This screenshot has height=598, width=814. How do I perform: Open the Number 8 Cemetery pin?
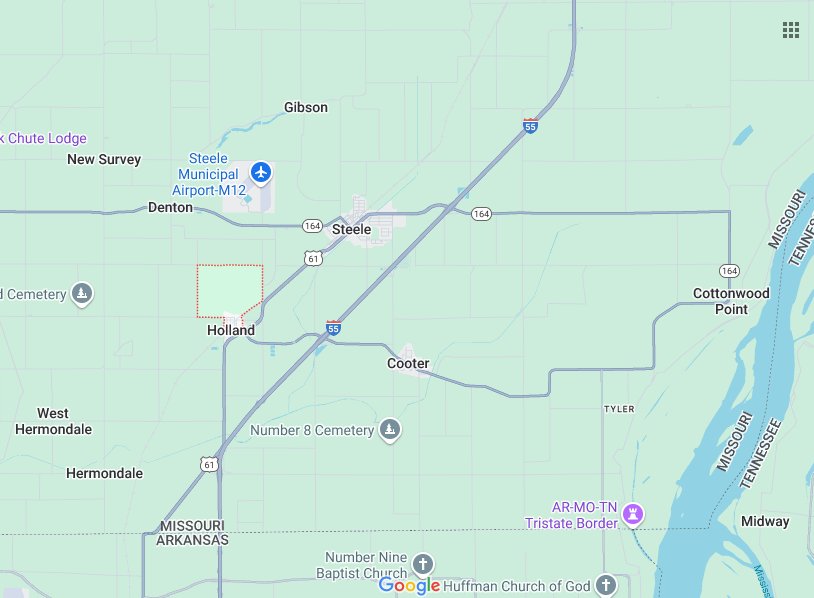pos(390,430)
